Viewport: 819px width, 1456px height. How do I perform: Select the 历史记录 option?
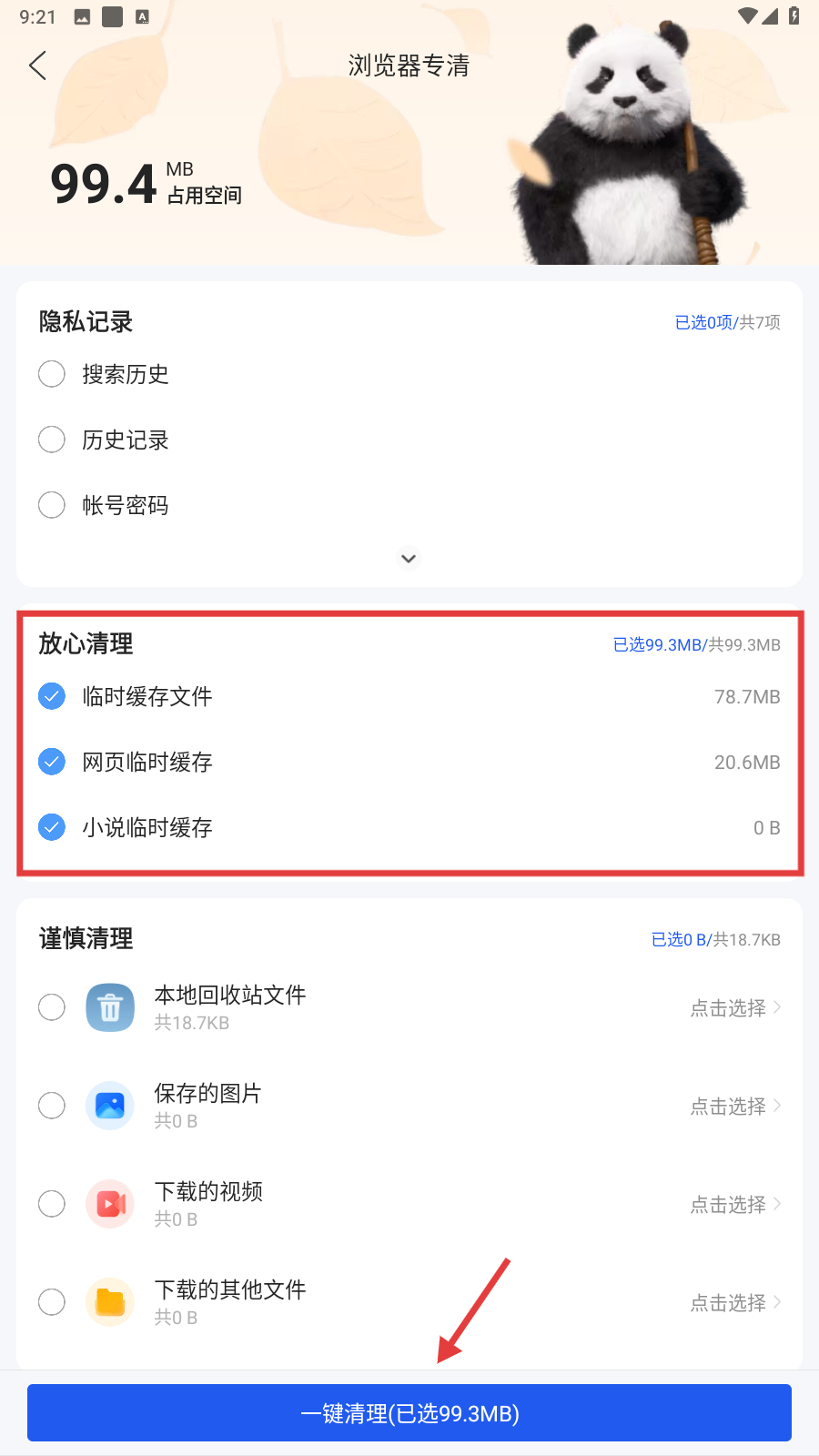52,440
